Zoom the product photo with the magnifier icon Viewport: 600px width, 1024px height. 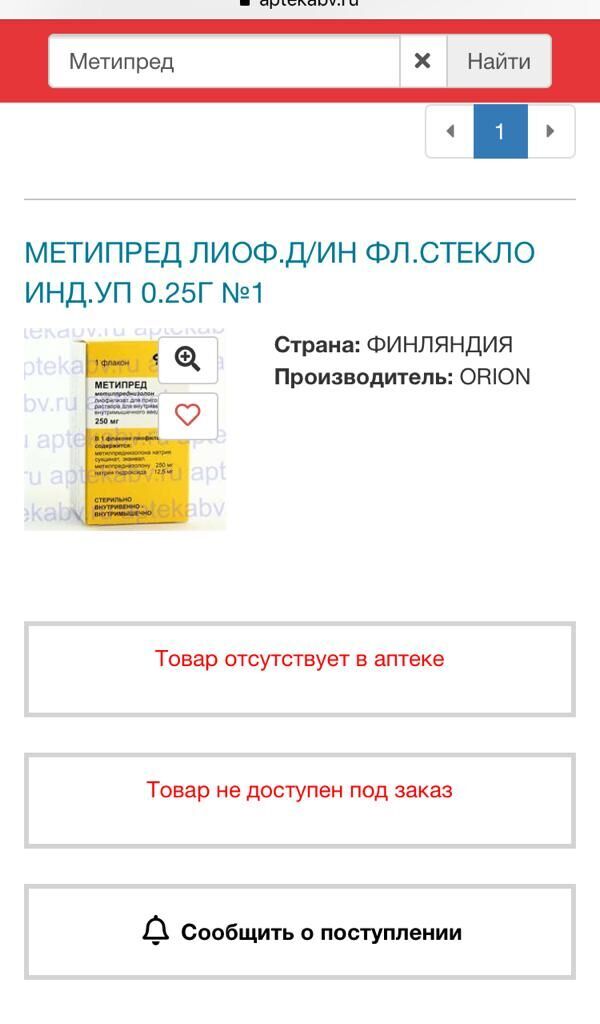coord(188,359)
